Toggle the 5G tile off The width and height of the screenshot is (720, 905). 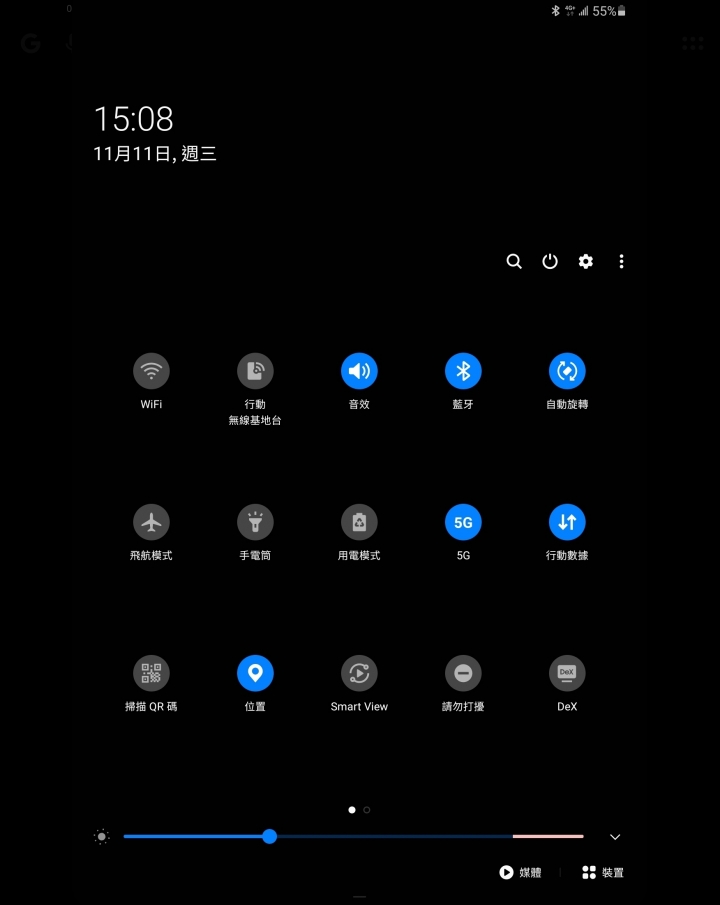463,522
